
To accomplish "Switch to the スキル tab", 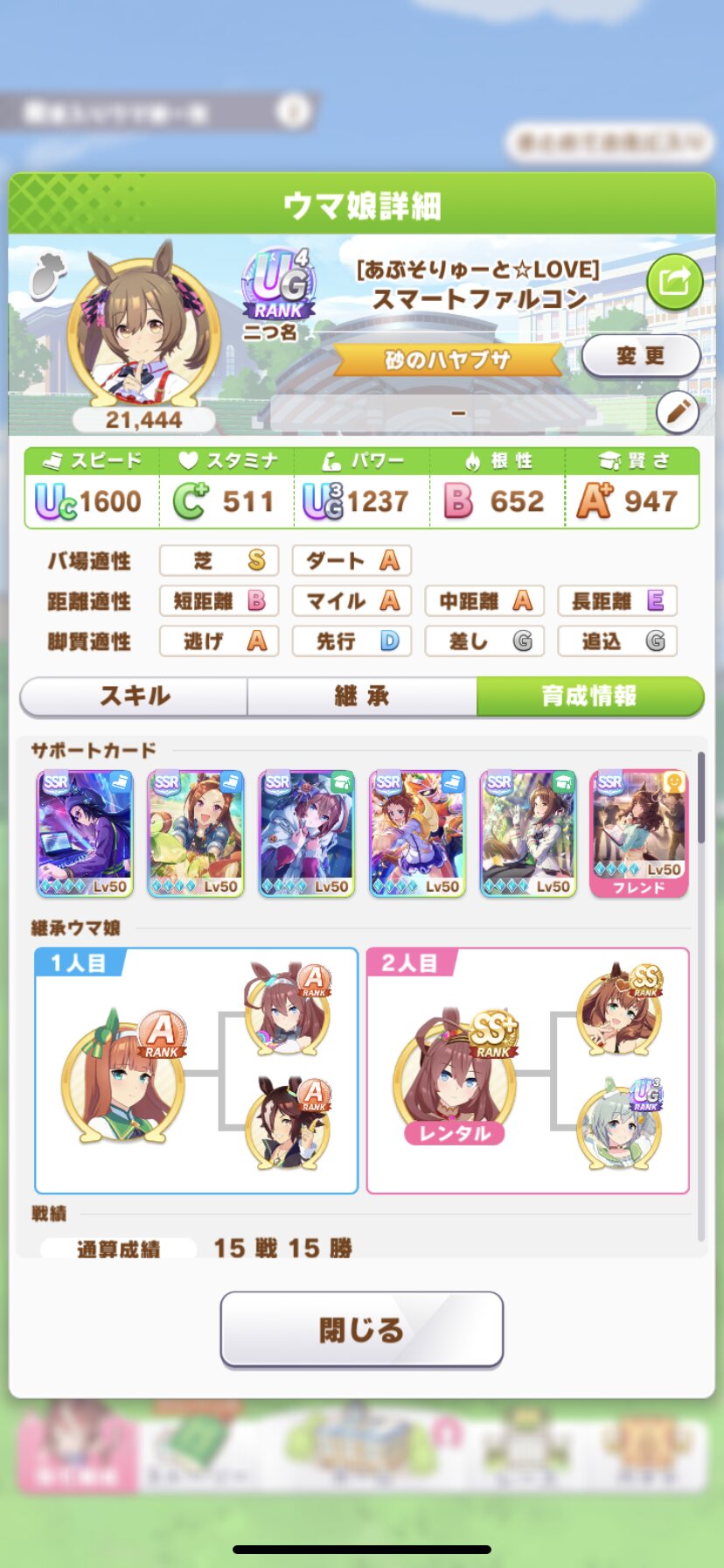I will (134, 696).
